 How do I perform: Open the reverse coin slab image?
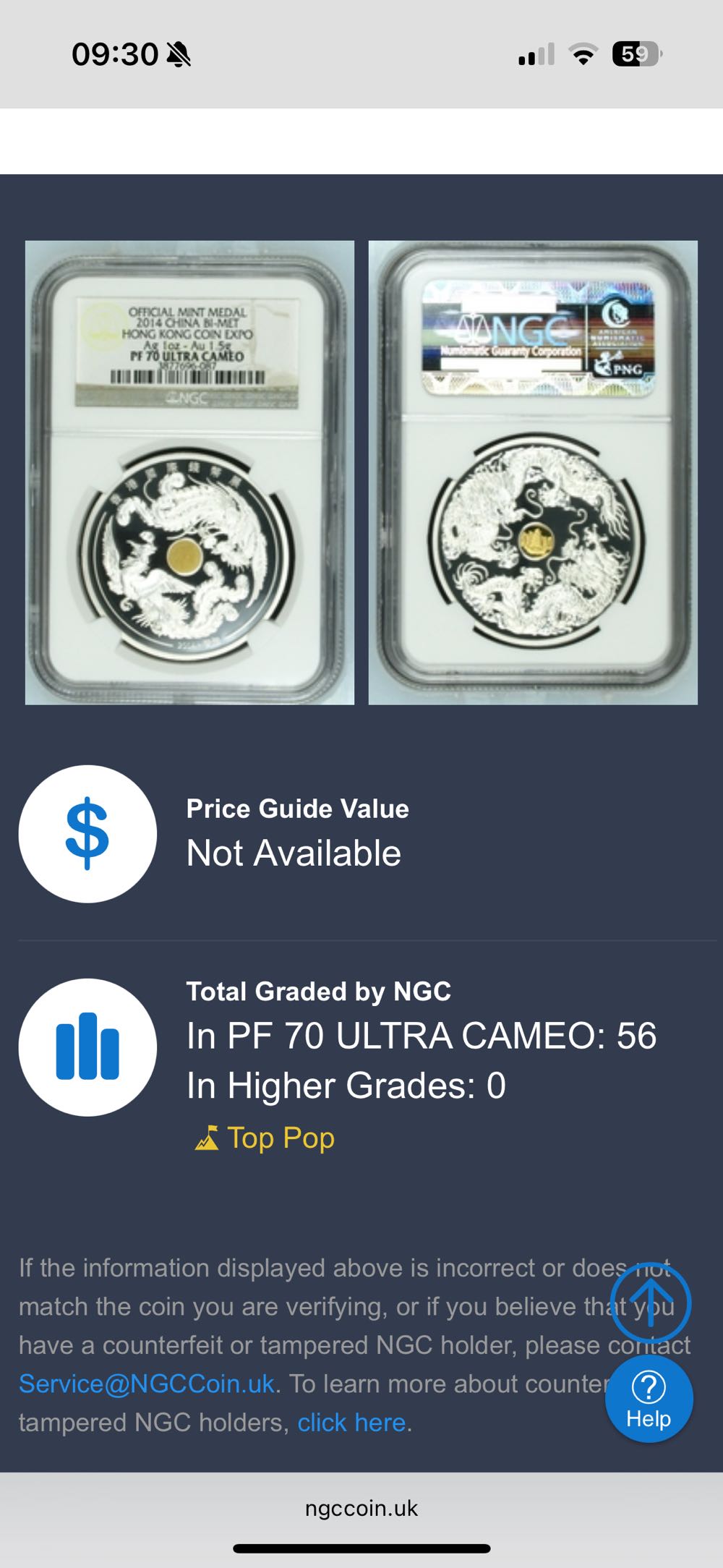[533, 472]
